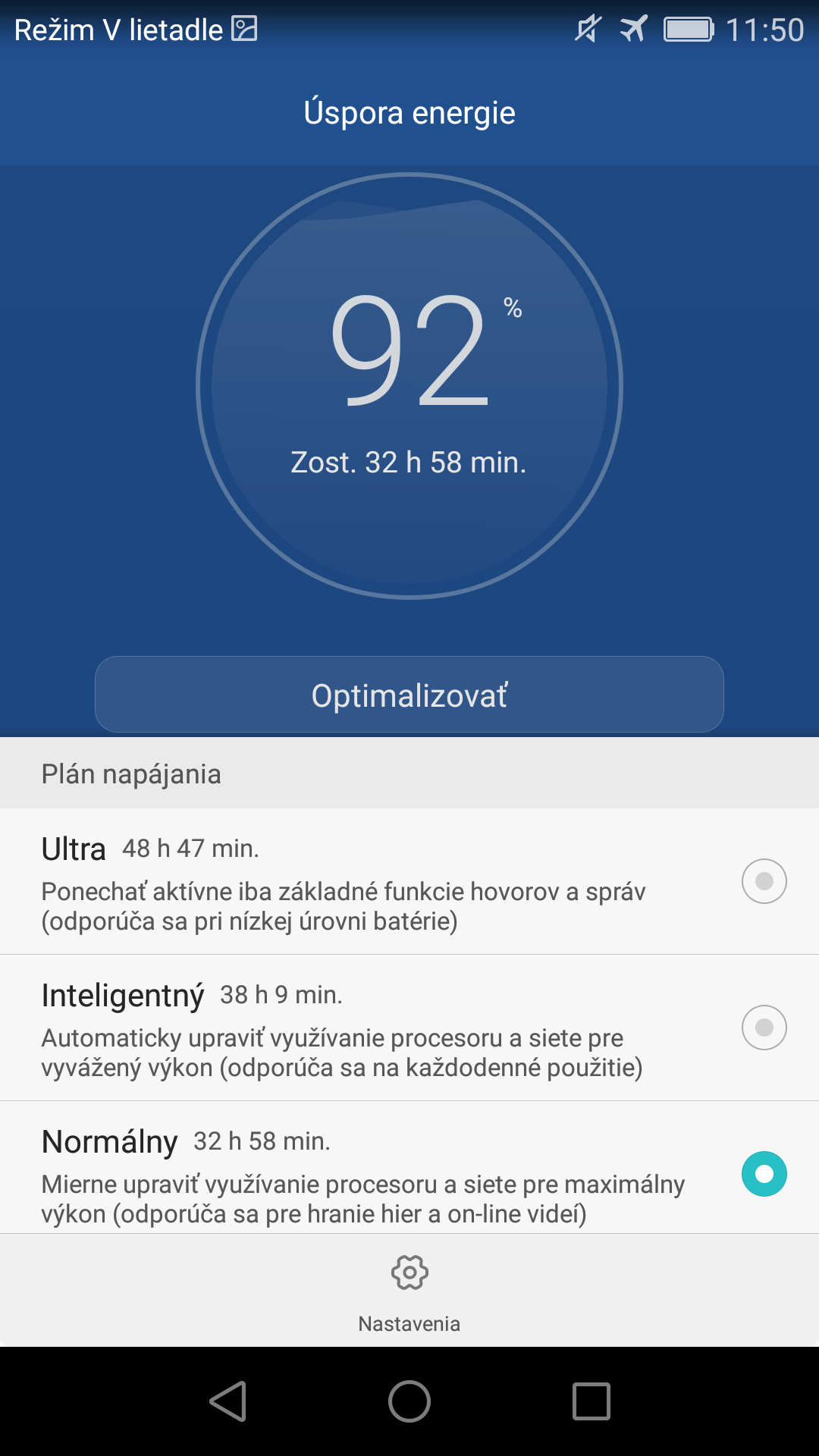Image resolution: width=819 pixels, height=1456 pixels.
Task: Go back using the navigation bar
Action: (x=227, y=1401)
